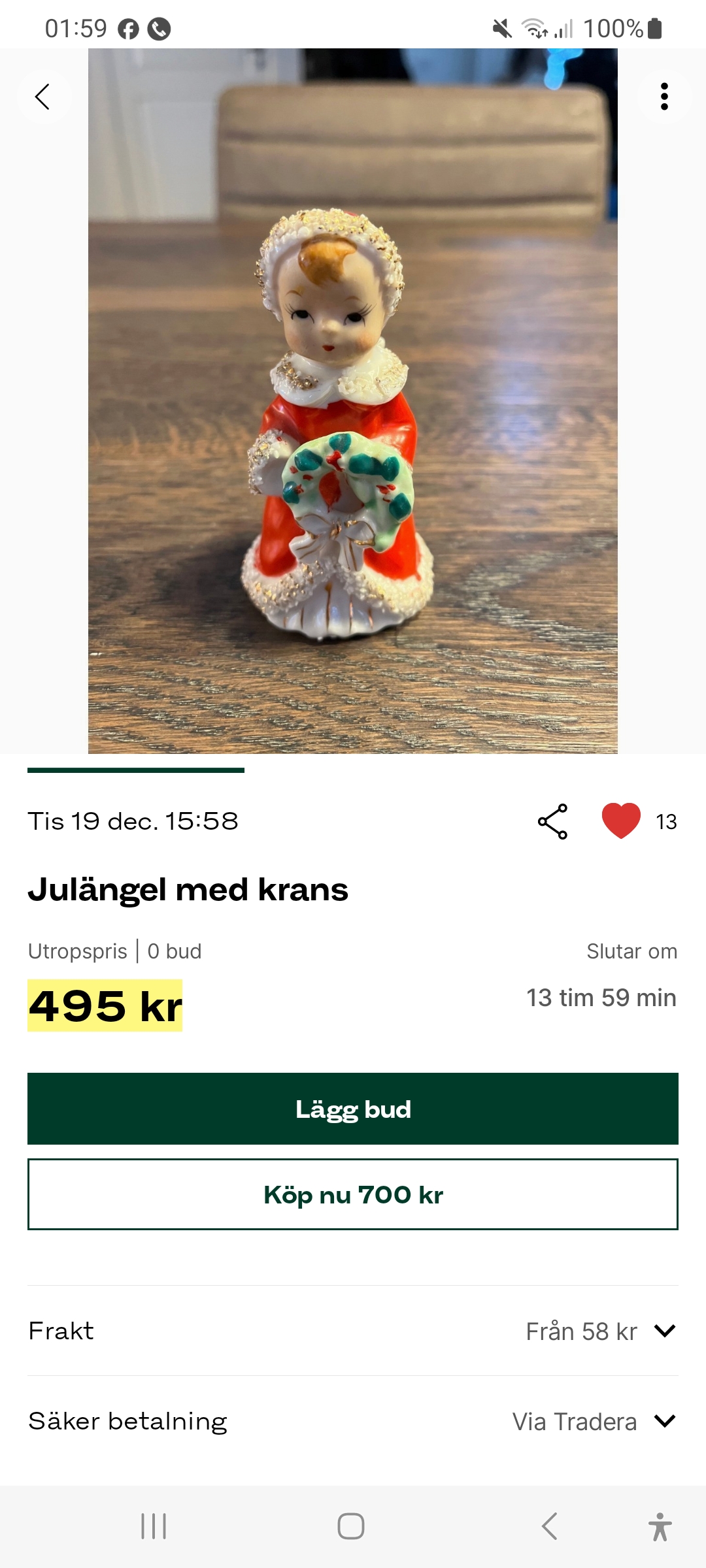Tap the red heart favorite icon
Screen dimensions: 706x1568
point(621,821)
